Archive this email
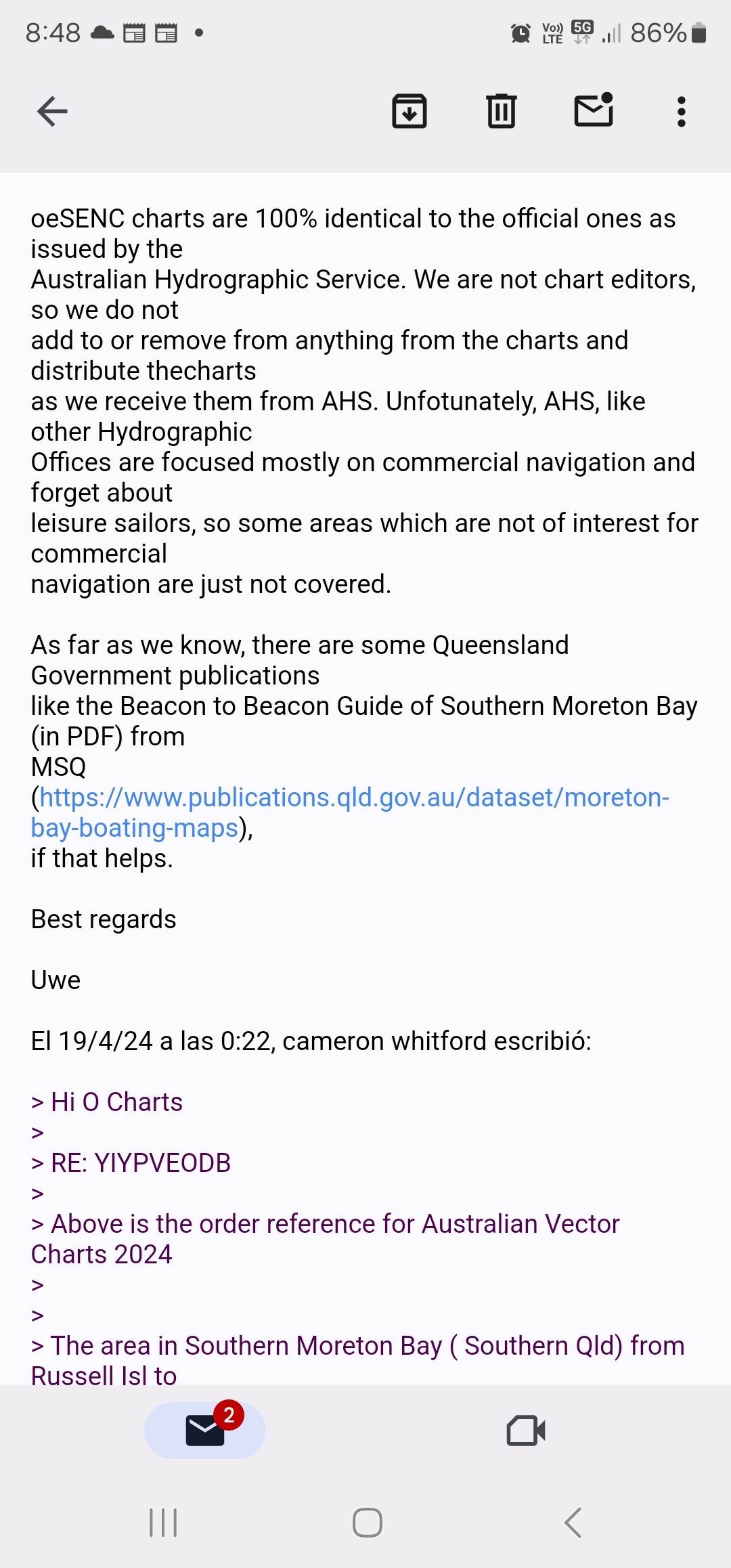The height and width of the screenshot is (1568, 731). (x=409, y=111)
